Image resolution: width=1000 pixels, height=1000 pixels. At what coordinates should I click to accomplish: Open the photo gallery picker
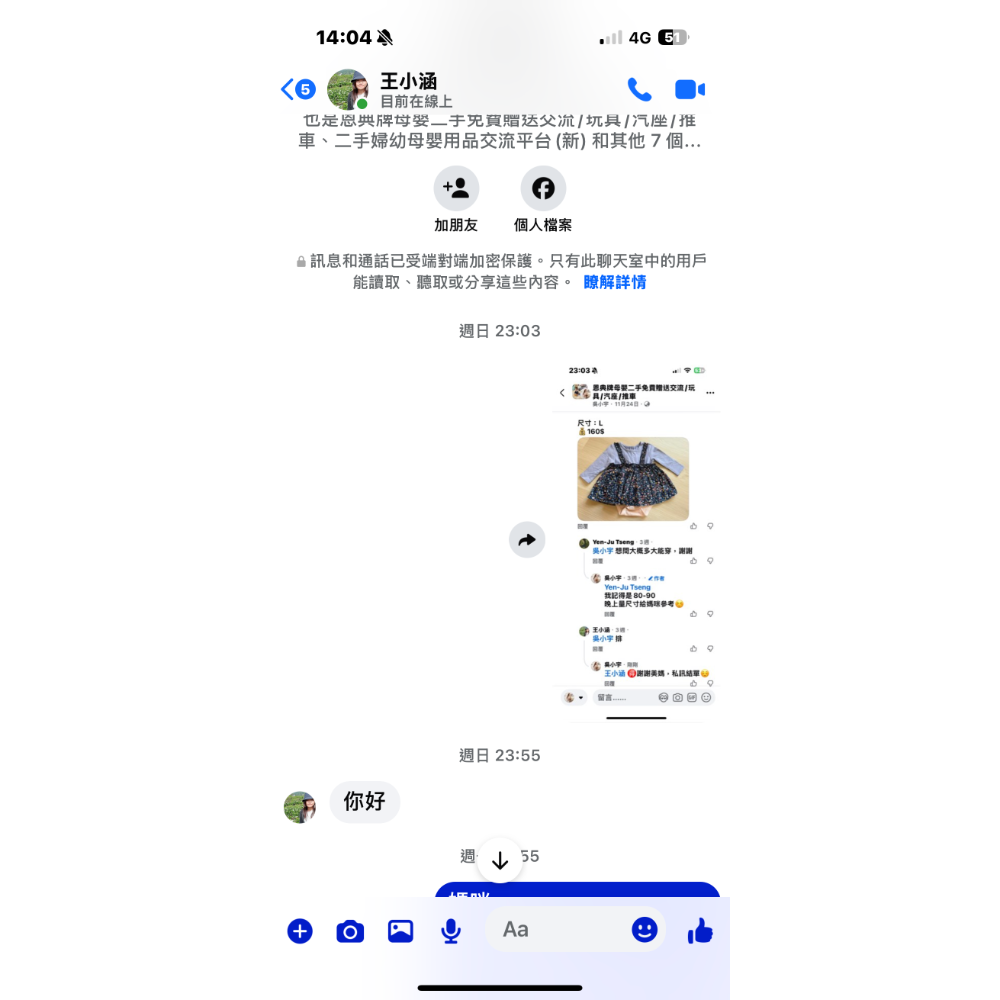pyautogui.click(x=401, y=931)
